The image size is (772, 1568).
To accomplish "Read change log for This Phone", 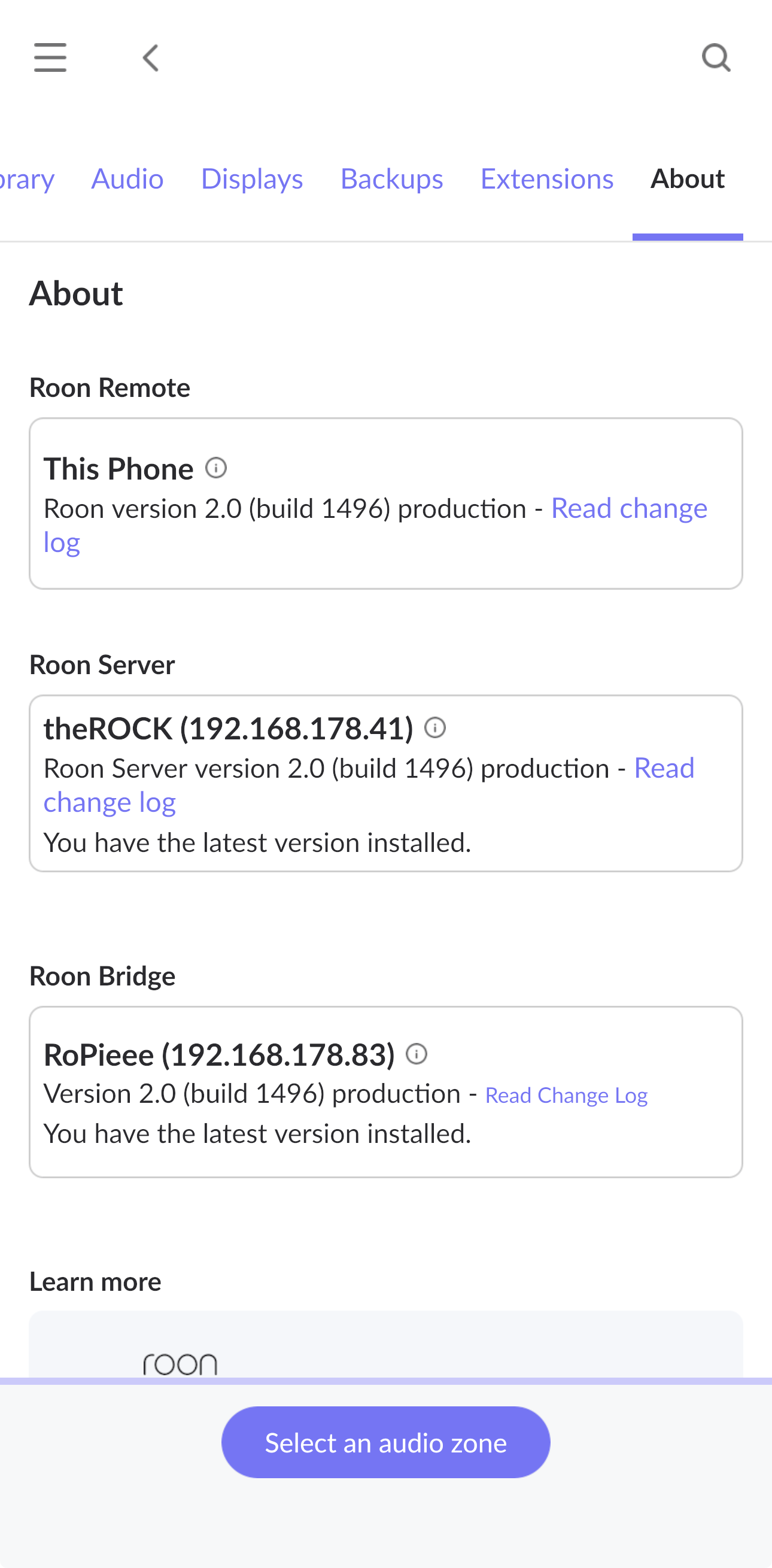I will click(630, 508).
